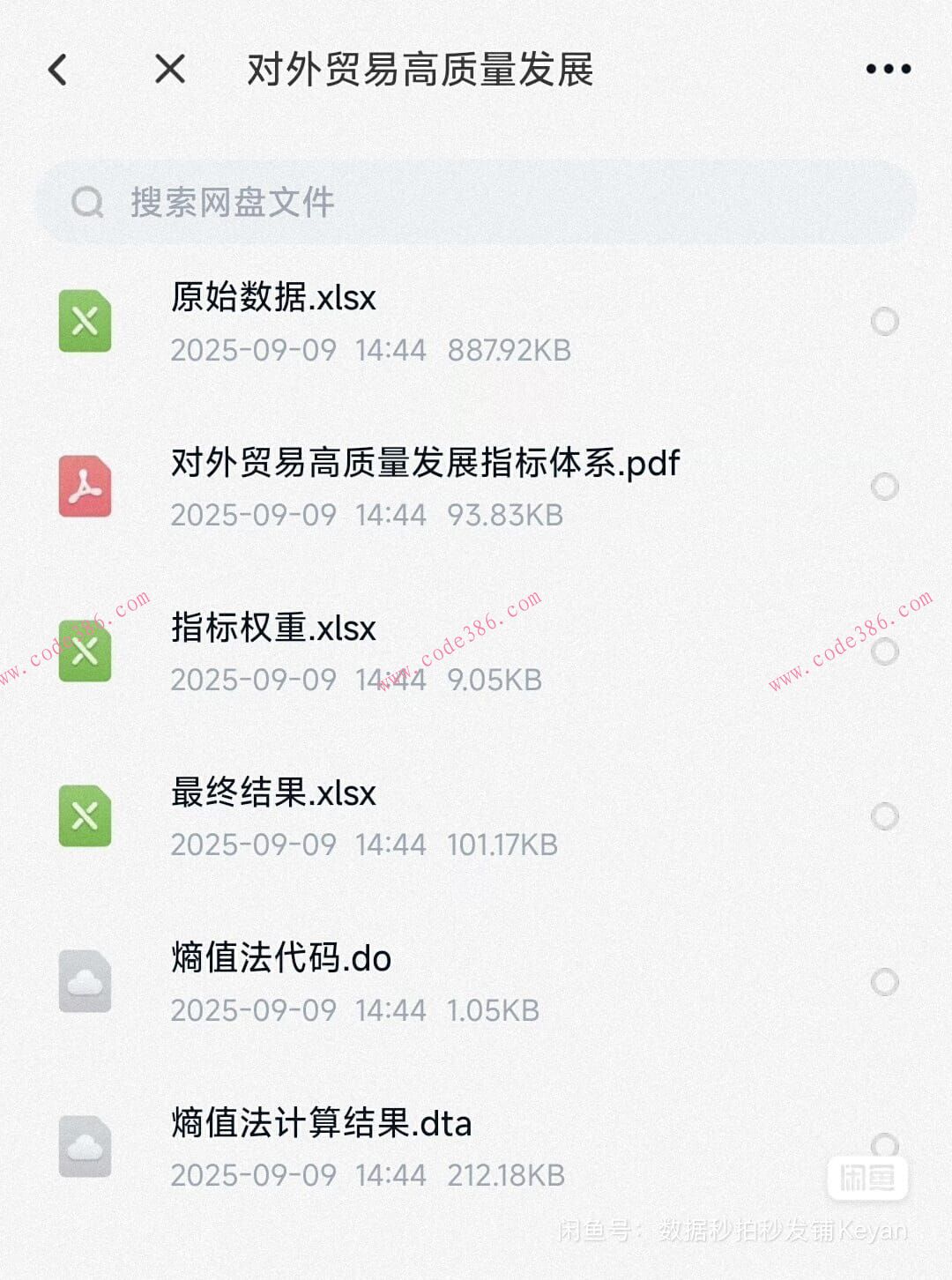This screenshot has width=952, height=1280.
Task: Check the circle beside 指标权重.xlsx
Action: [x=885, y=651]
